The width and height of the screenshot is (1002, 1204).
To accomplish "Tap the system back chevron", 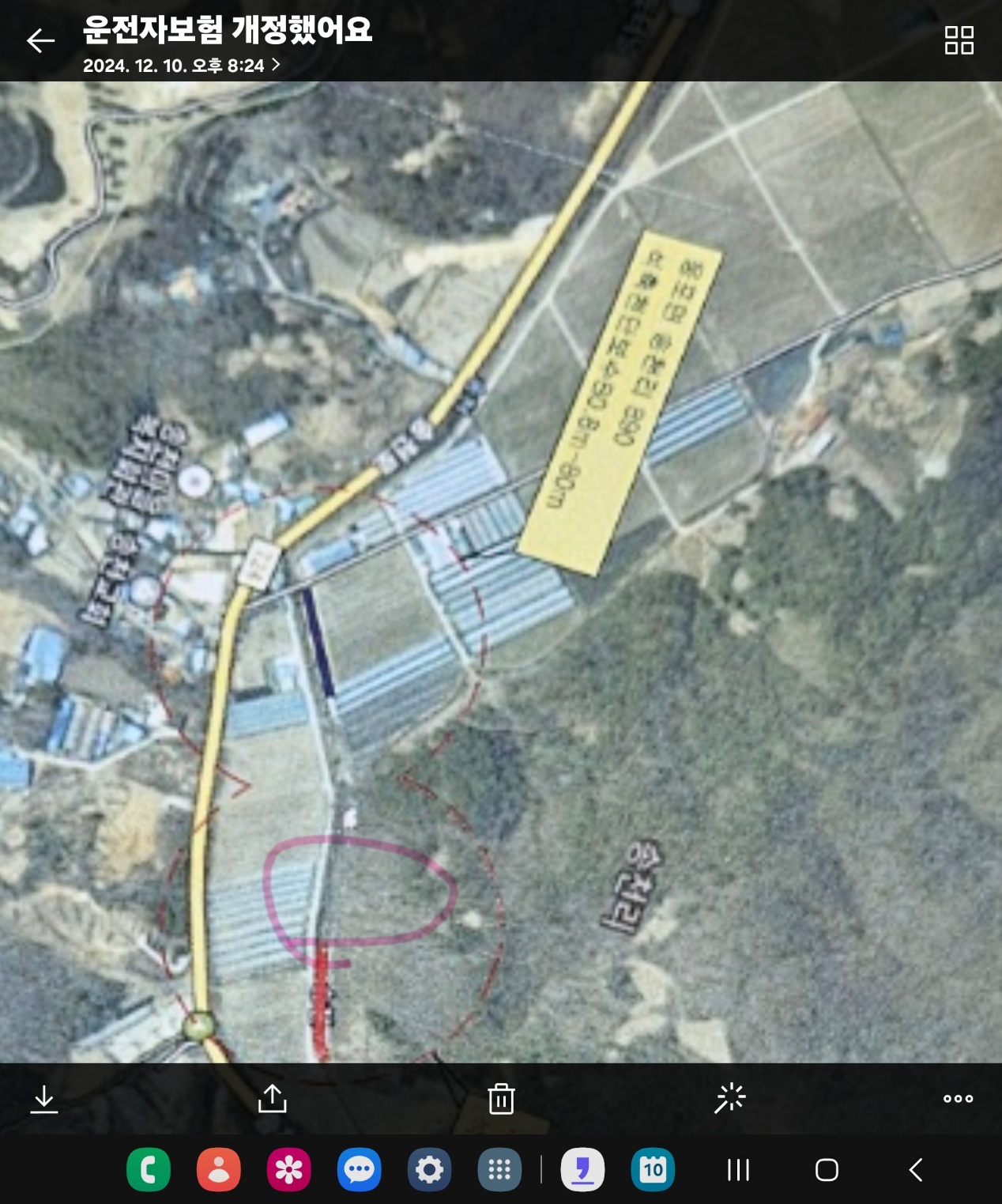I will 916,1170.
